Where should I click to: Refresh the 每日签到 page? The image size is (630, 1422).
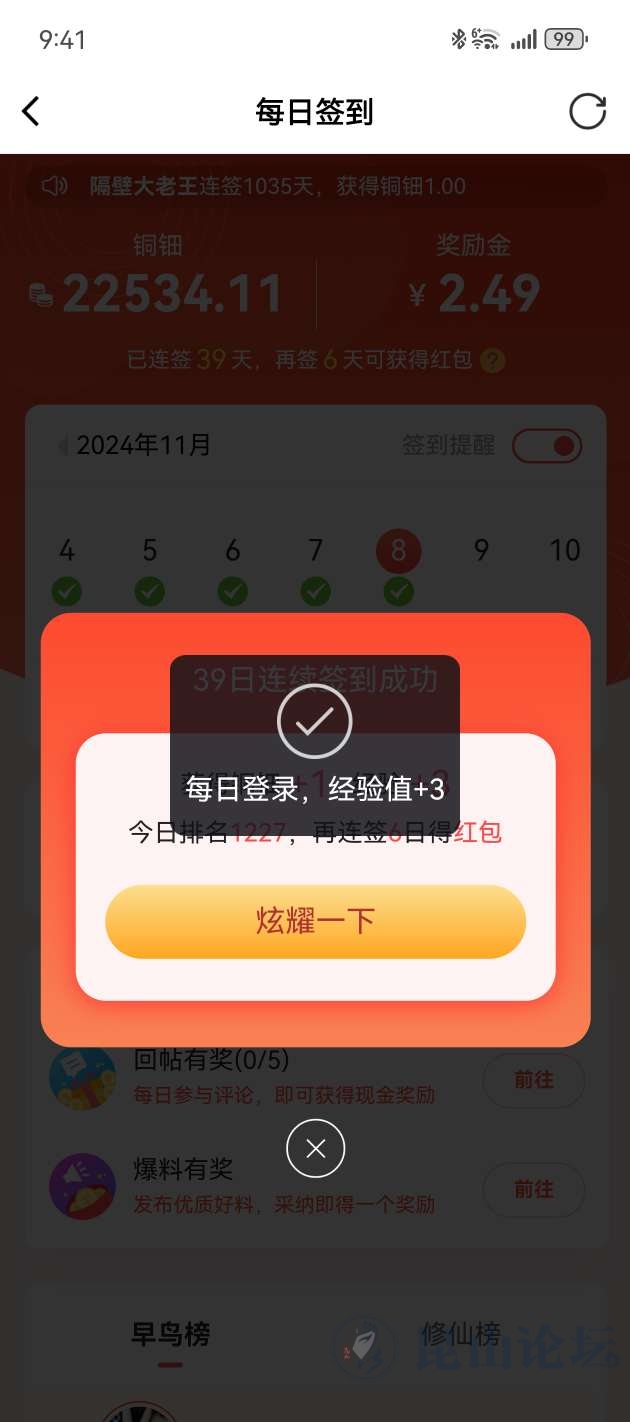tap(587, 111)
